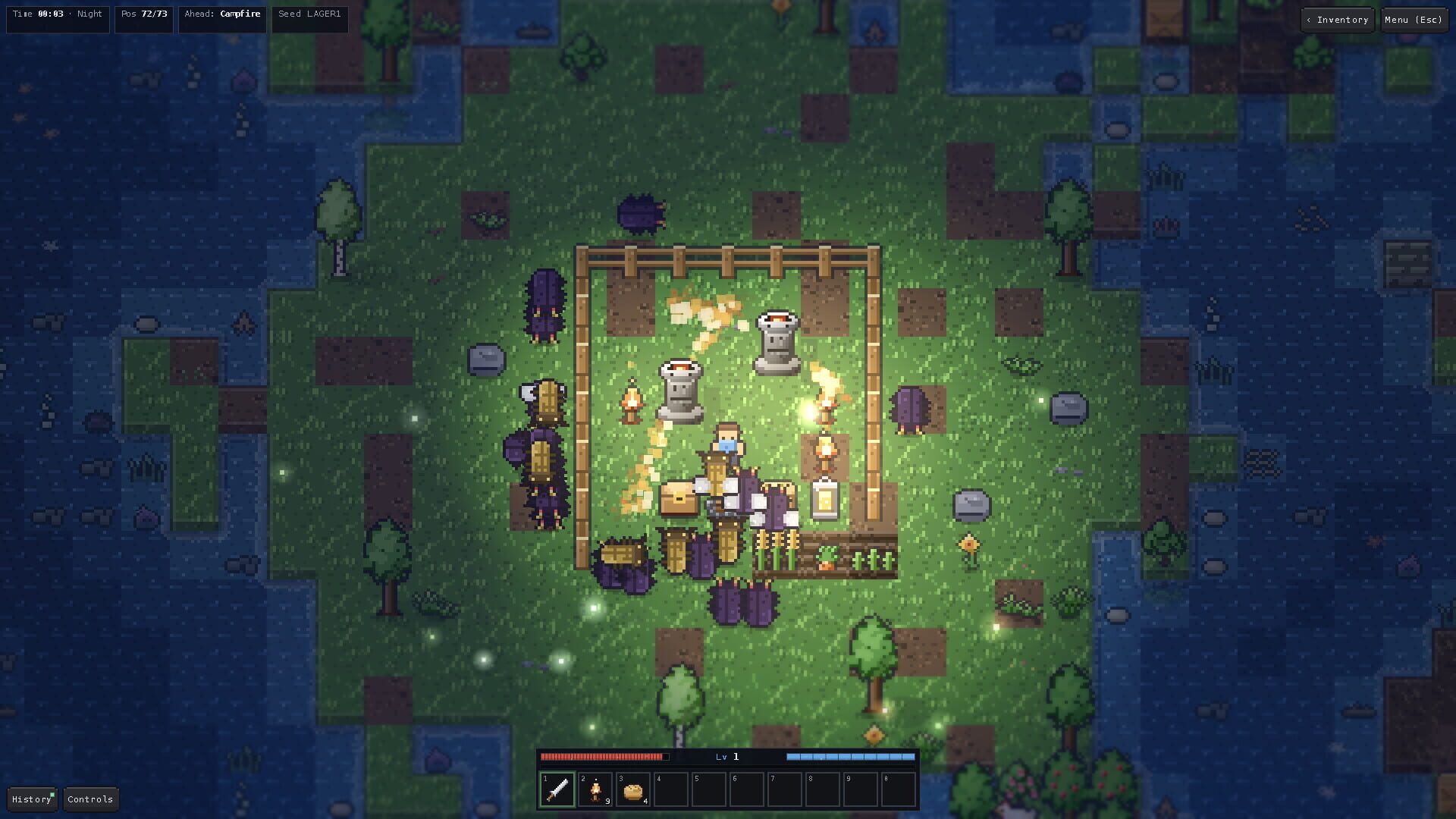1456x819 pixels.
Task: Select the torch in hotbar slot 2
Action: [x=595, y=789]
